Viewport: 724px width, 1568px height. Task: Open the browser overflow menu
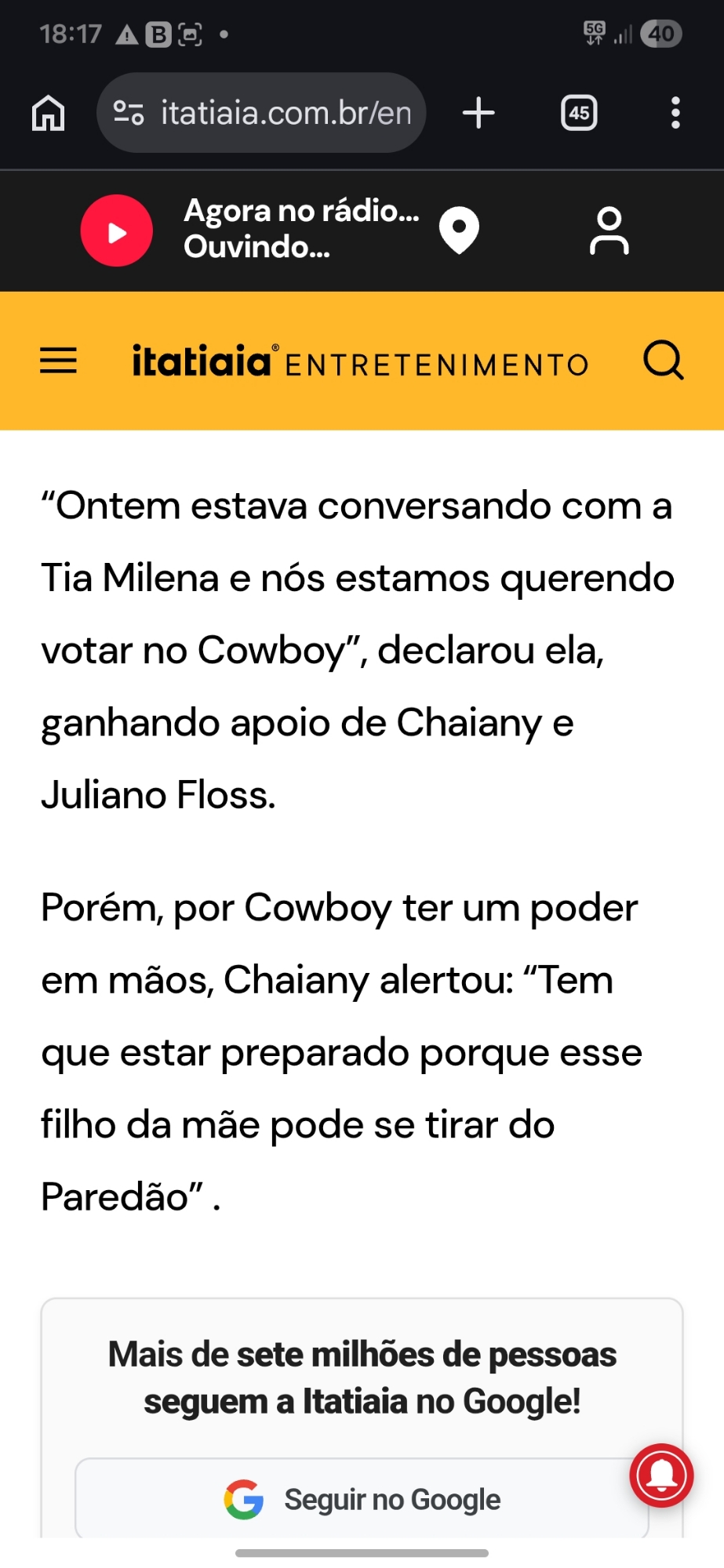pyautogui.click(x=675, y=113)
